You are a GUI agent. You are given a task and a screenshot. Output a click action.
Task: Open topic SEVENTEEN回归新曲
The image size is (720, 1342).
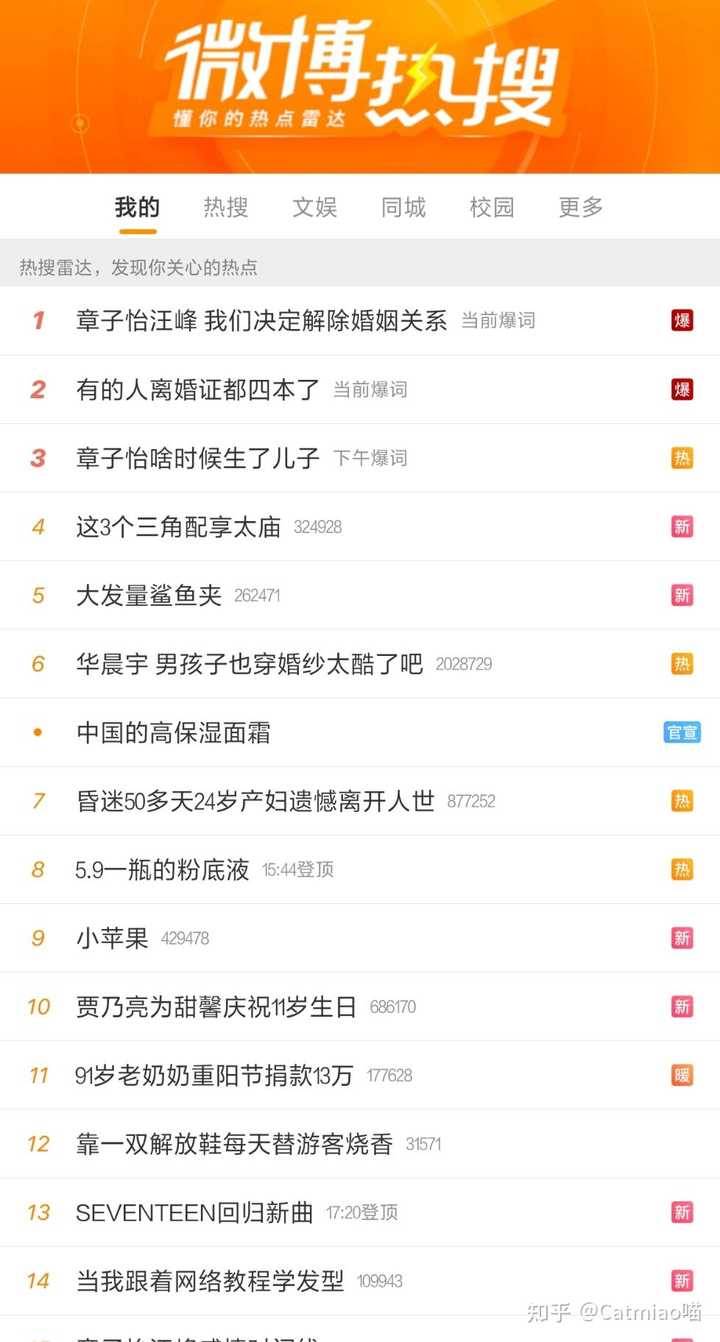point(194,1213)
